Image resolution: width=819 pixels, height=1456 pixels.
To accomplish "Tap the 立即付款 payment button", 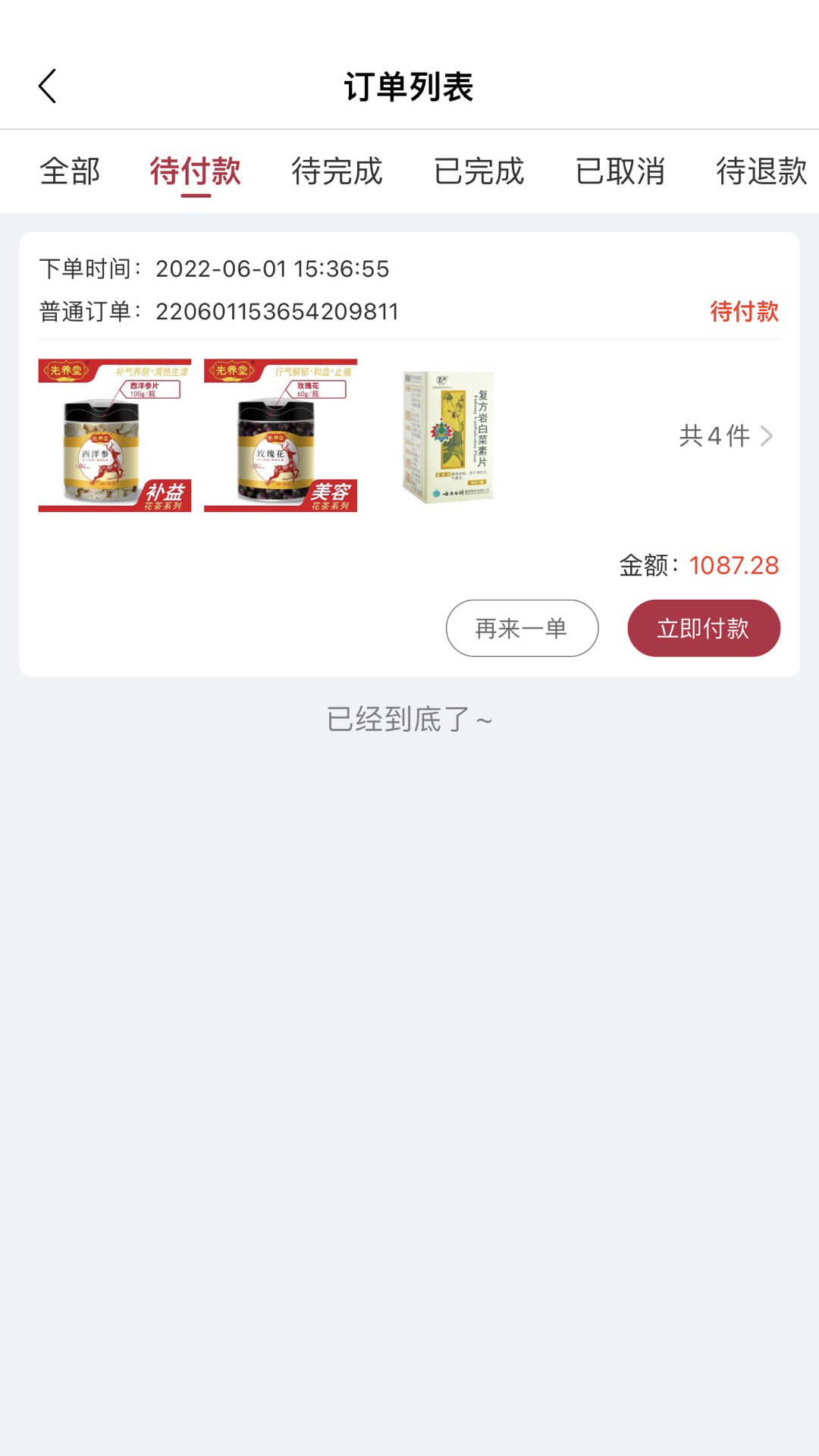I will [x=702, y=628].
